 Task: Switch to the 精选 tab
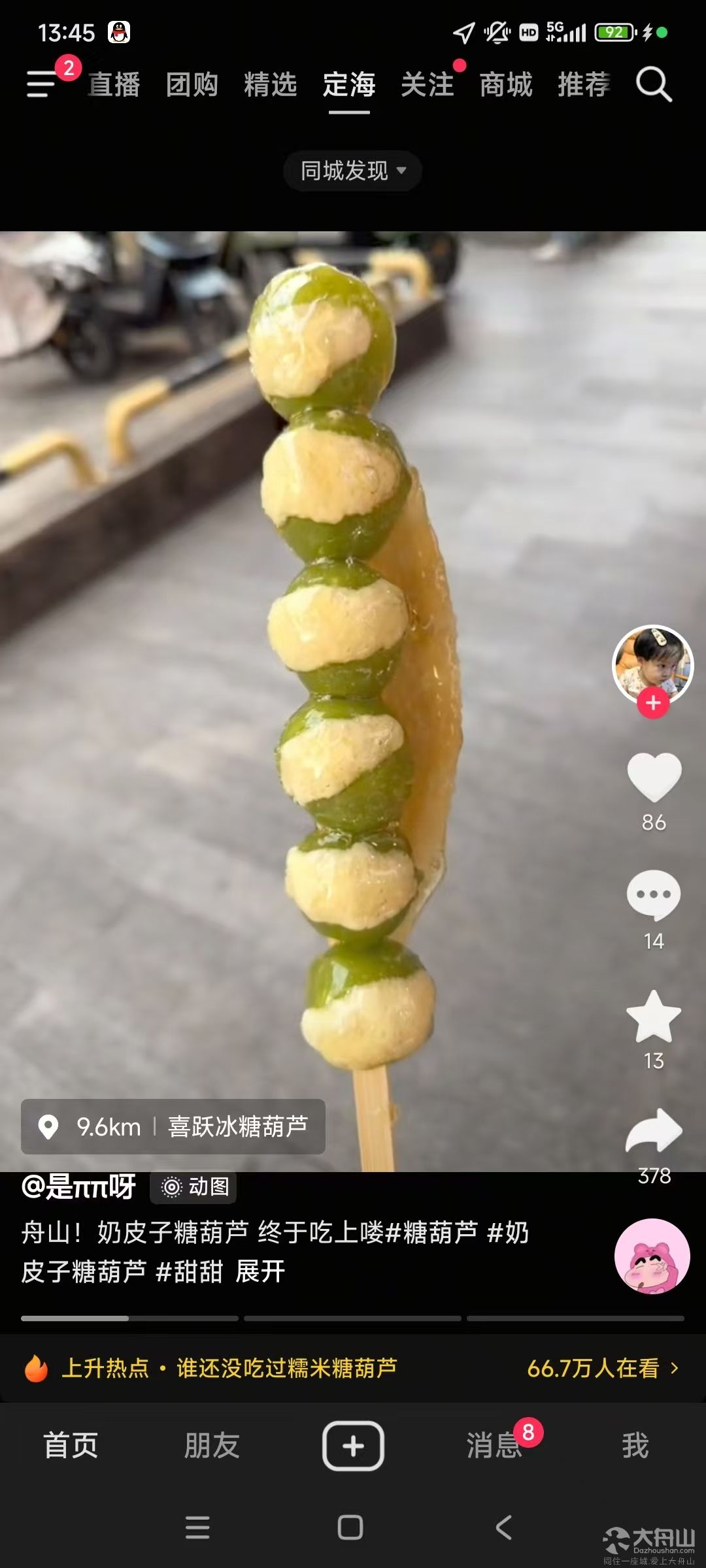pyautogui.click(x=271, y=85)
